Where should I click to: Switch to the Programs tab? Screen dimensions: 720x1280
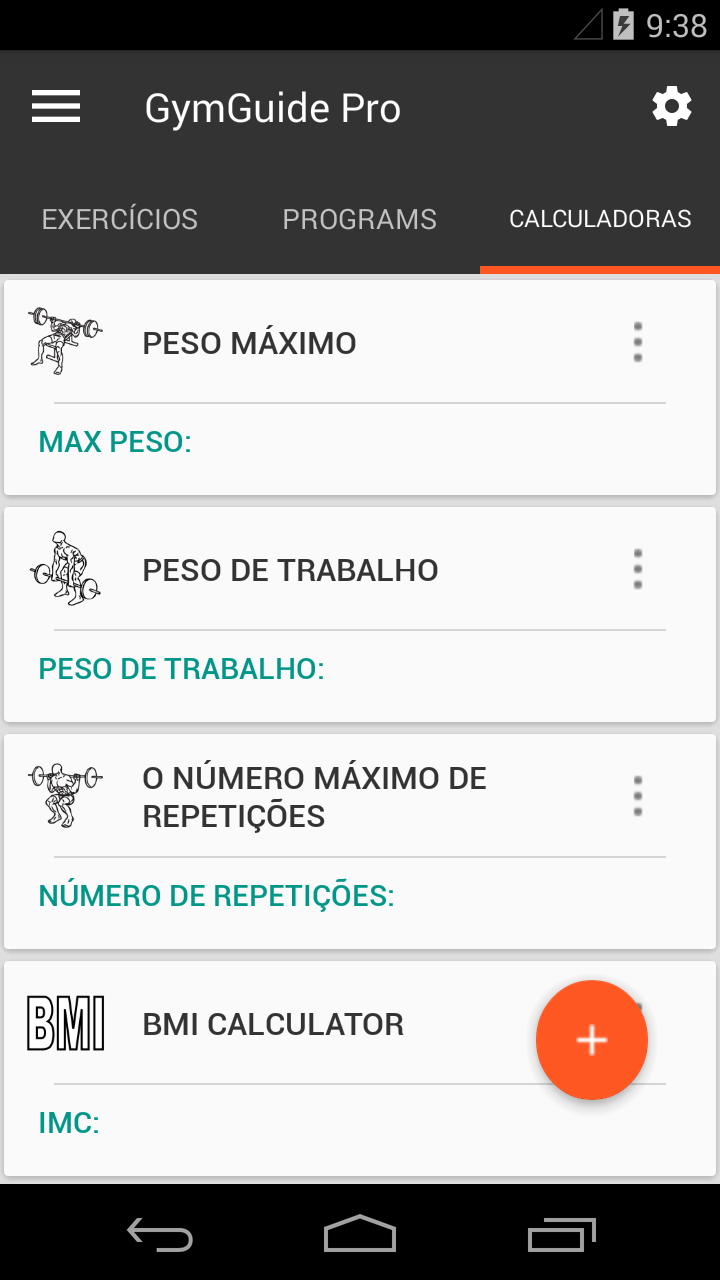click(x=359, y=220)
